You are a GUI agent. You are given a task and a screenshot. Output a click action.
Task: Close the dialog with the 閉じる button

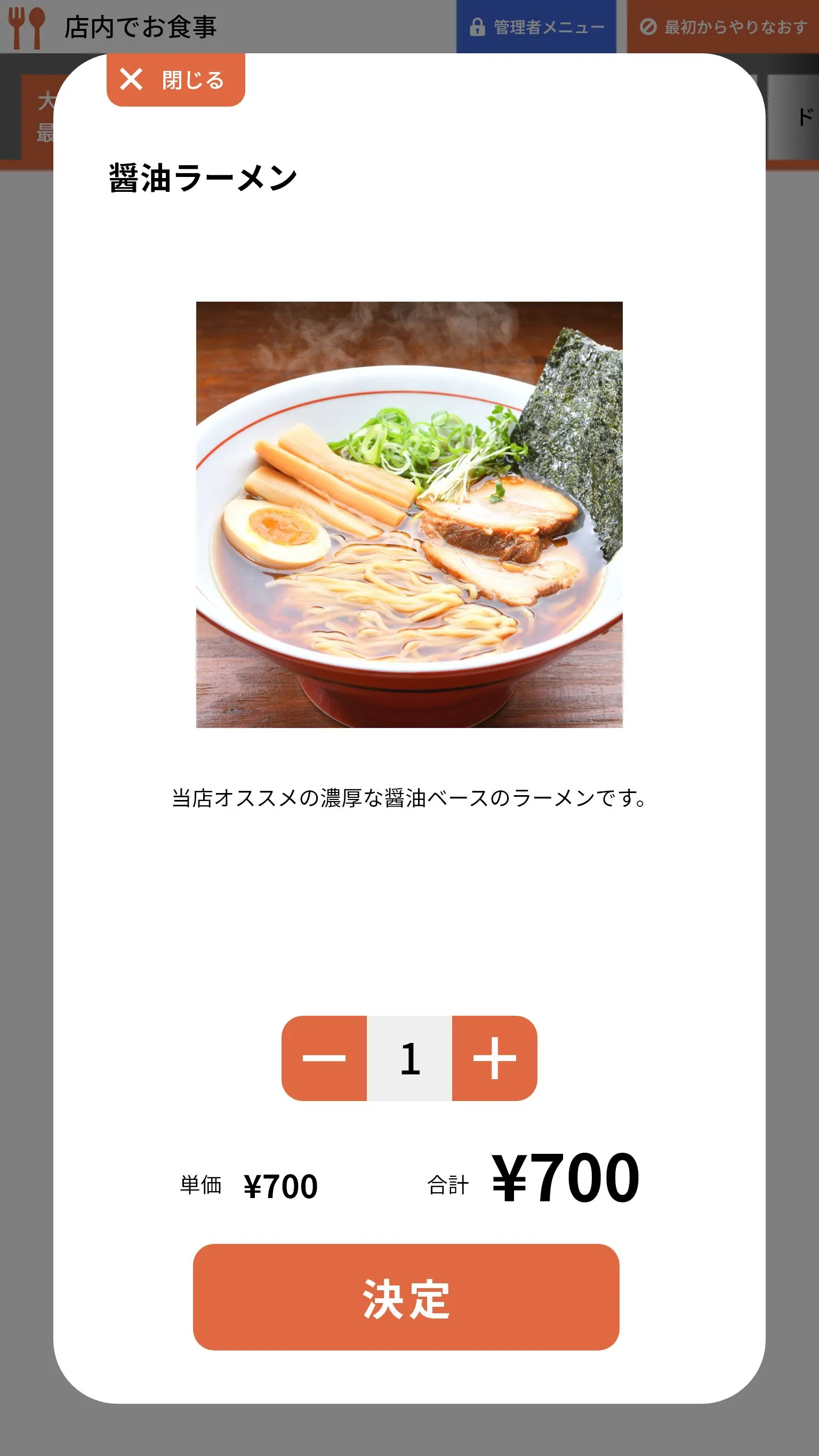175,80
